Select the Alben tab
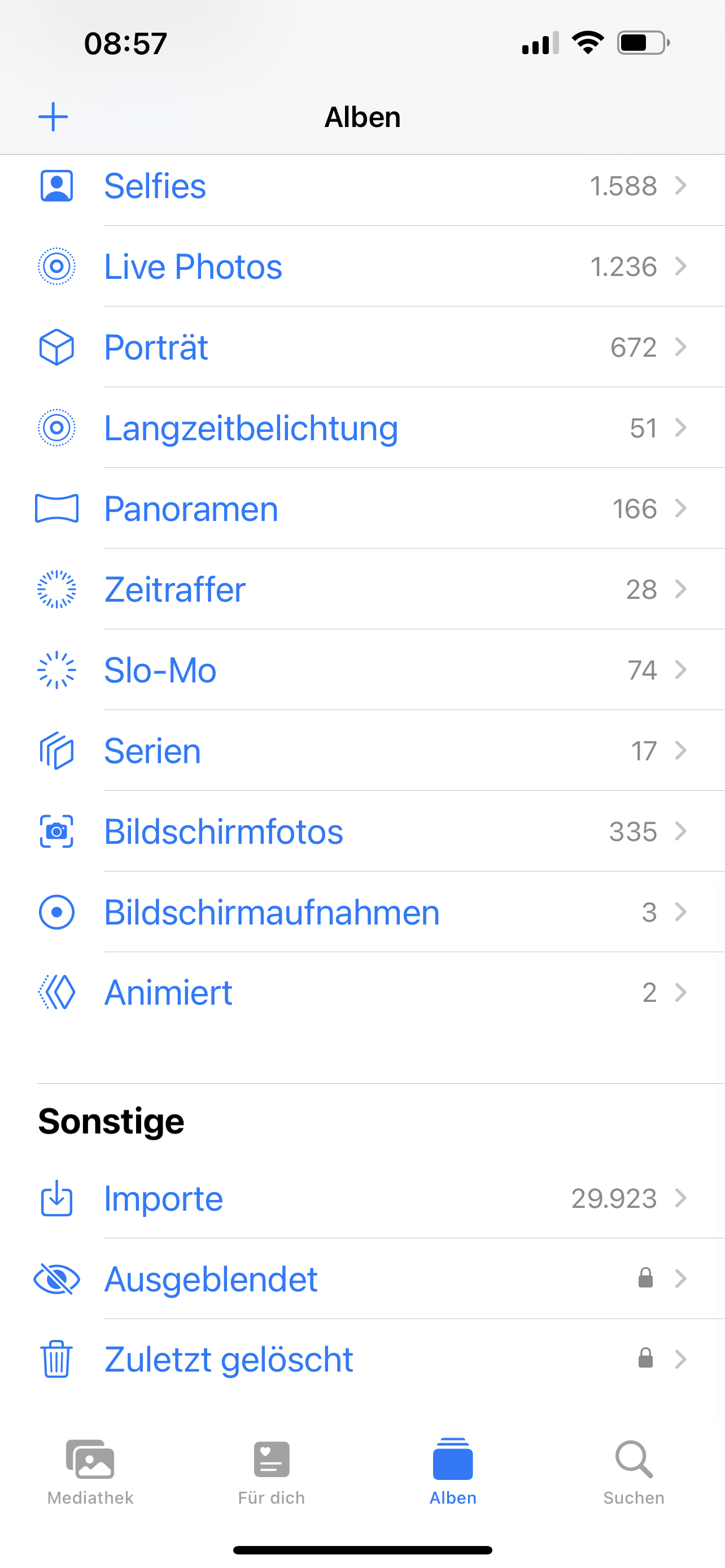This screenshot has width=725, height=1568. tap(453, 1471)
